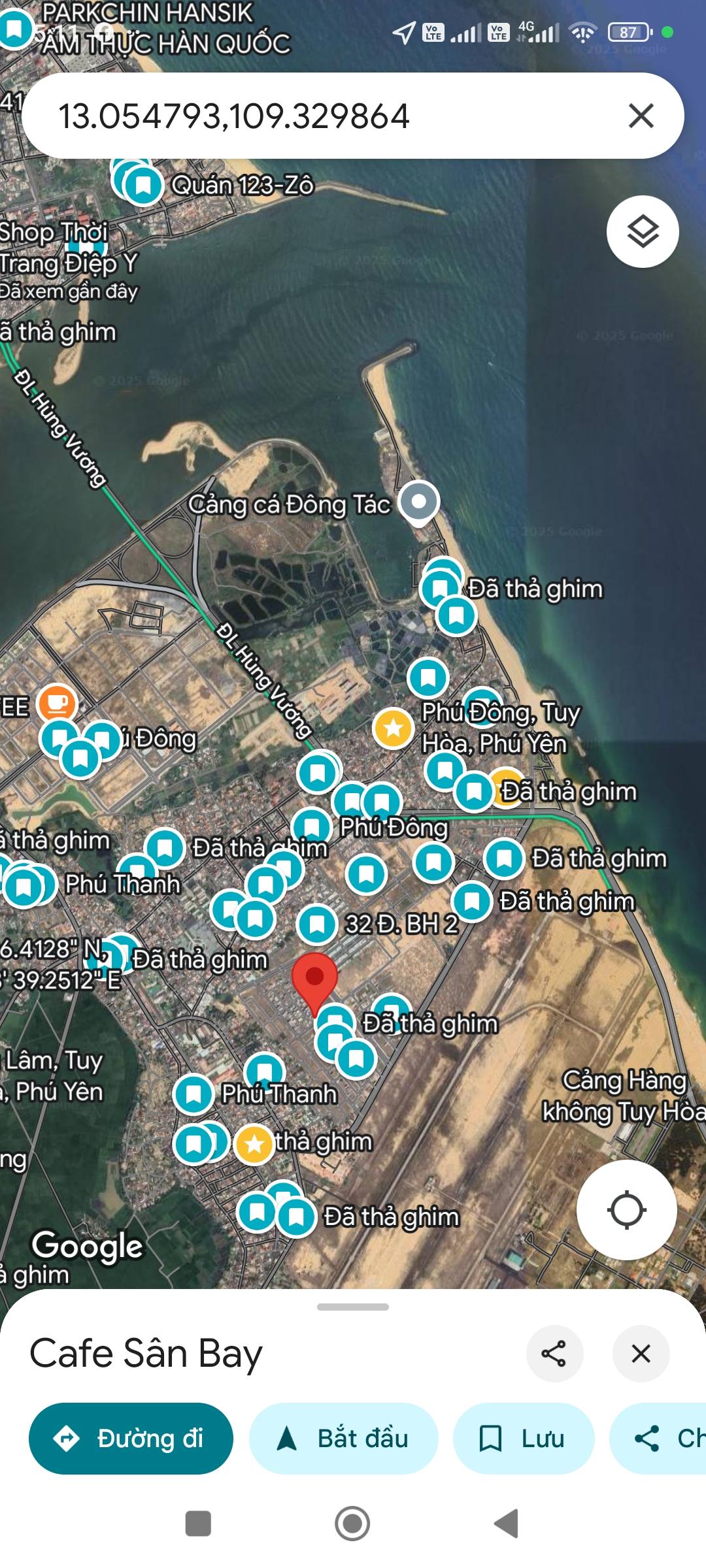The image size is (706, 1568).
Task: Open starred place near Phú Đông, Tuy Hòa
Action: [x=393, y=728]
